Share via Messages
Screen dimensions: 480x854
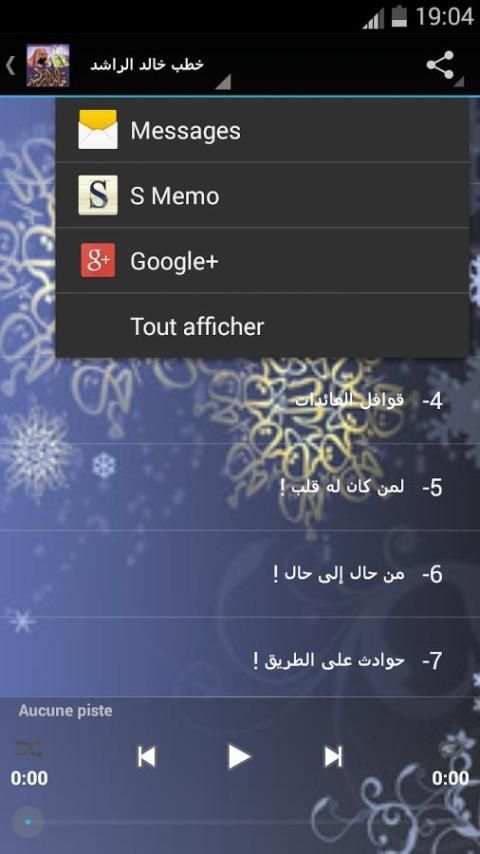[x=263, y=130]
